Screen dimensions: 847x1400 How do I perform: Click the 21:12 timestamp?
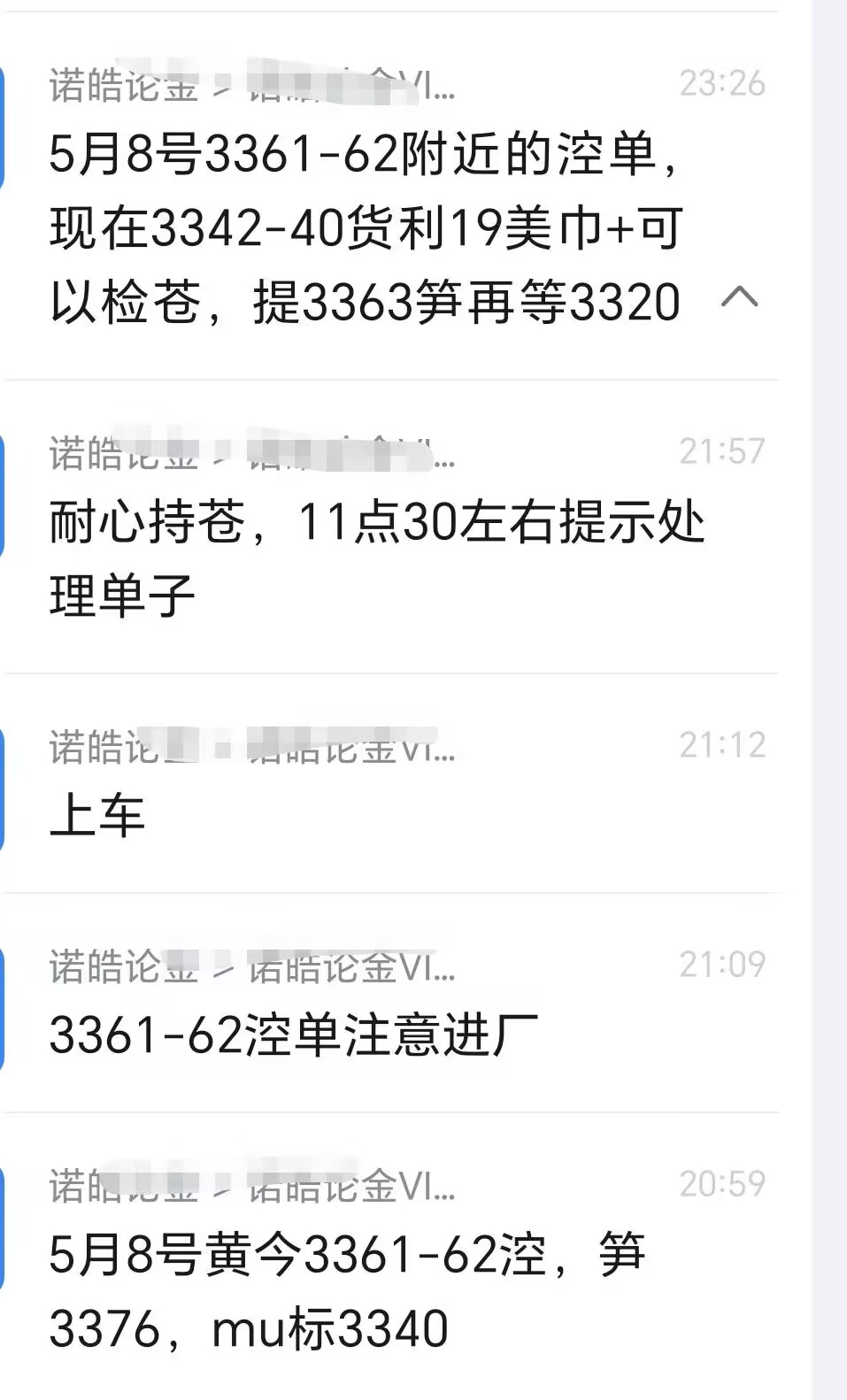tap(720, 743)
